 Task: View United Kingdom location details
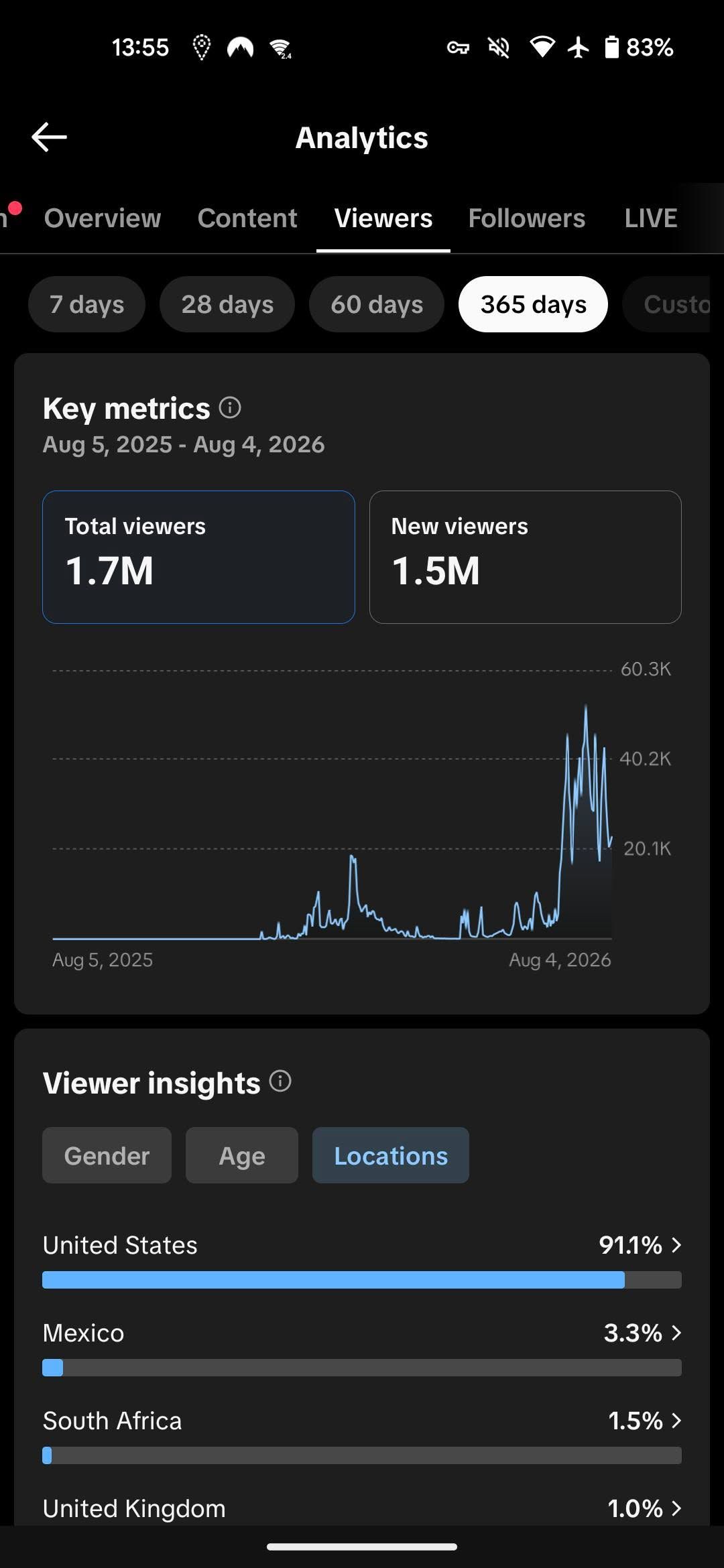(x=362, y=1509)
